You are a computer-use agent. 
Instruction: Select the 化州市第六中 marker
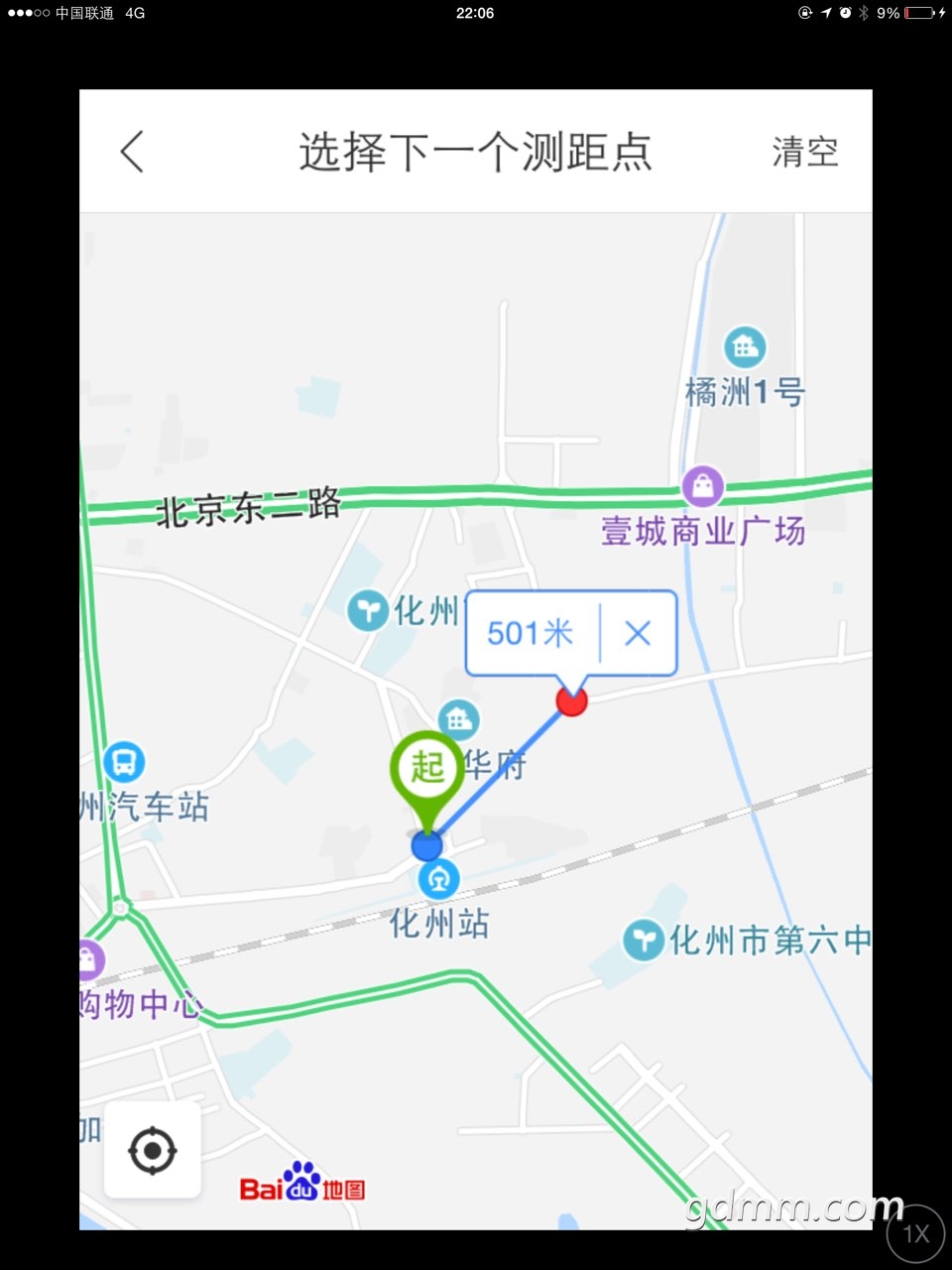click(644, 939)
